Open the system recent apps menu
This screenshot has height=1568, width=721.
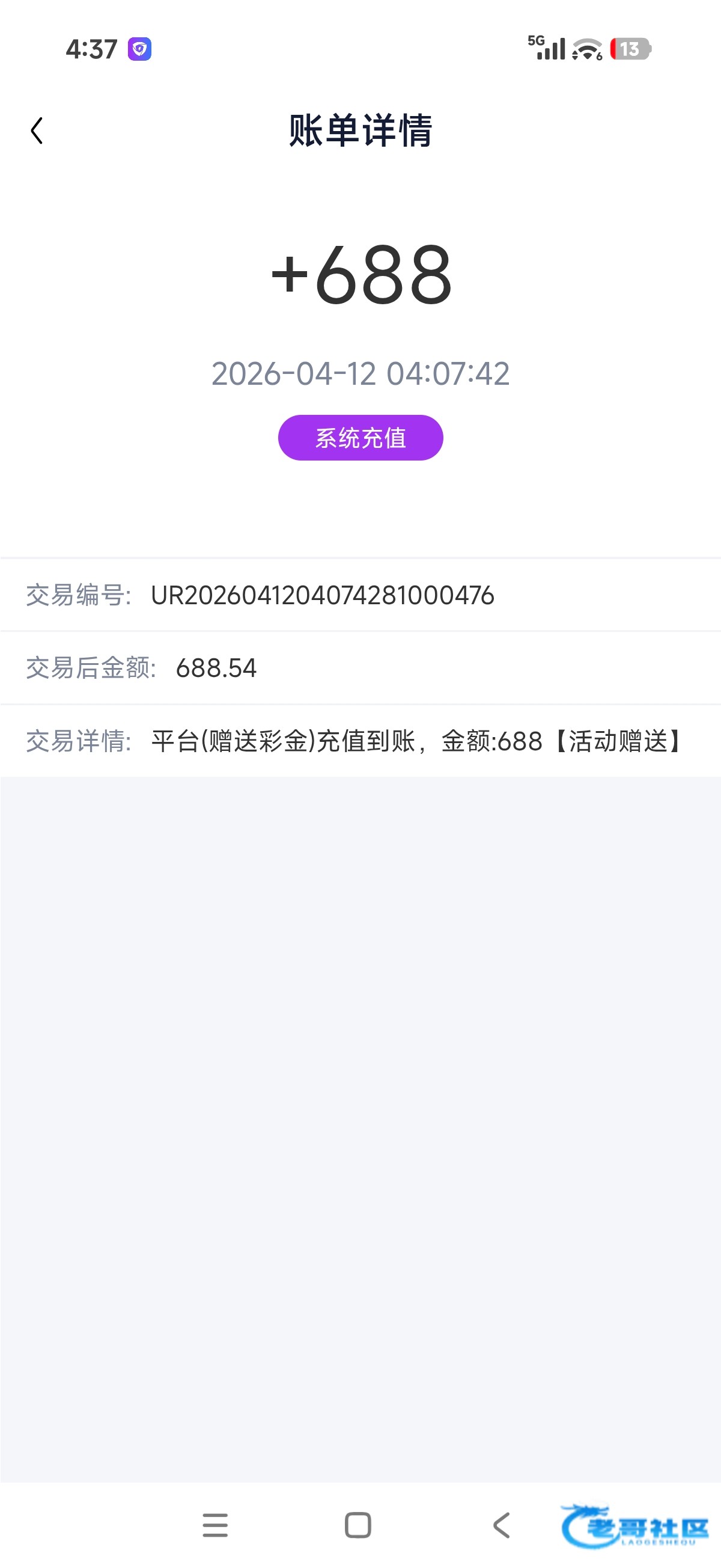[214, 1525]
